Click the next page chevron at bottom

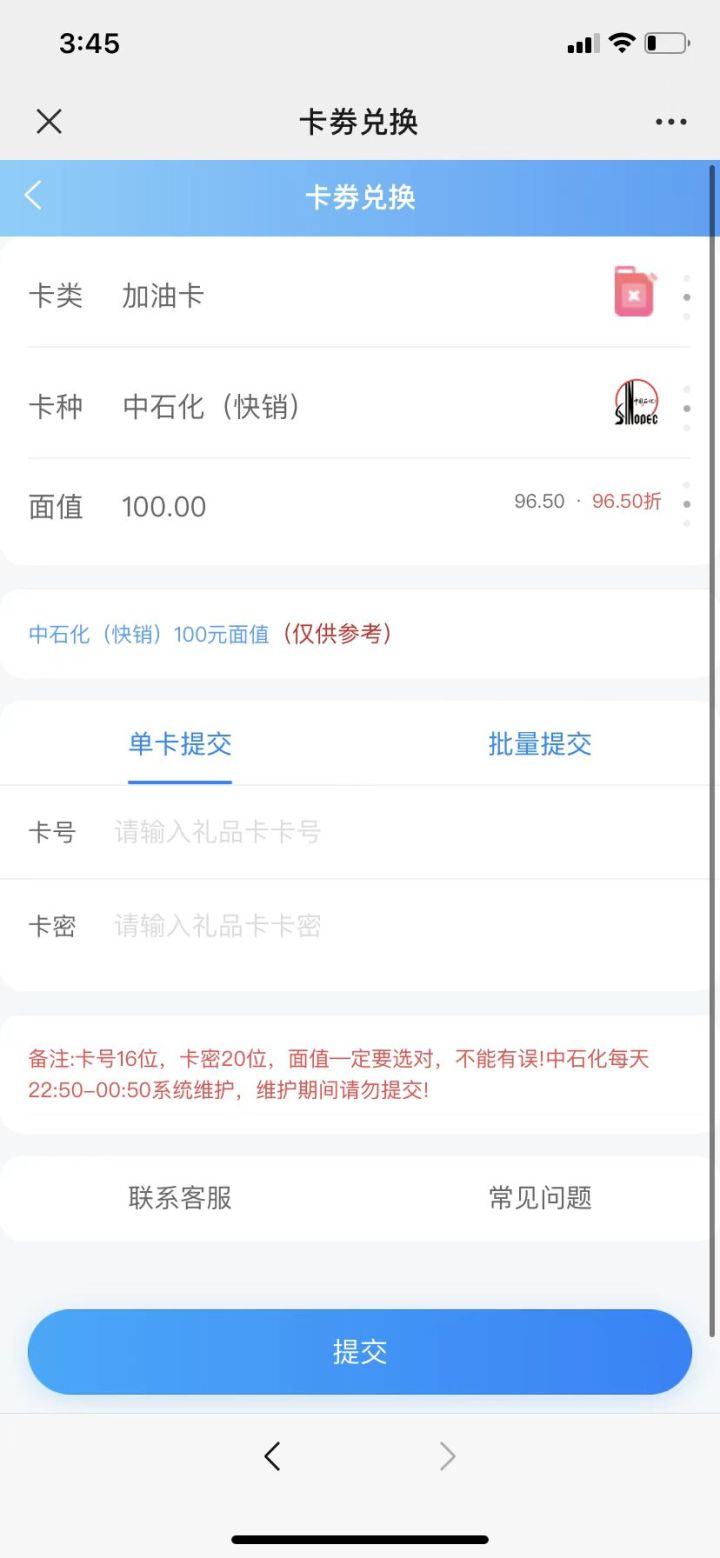point(447,1456)
